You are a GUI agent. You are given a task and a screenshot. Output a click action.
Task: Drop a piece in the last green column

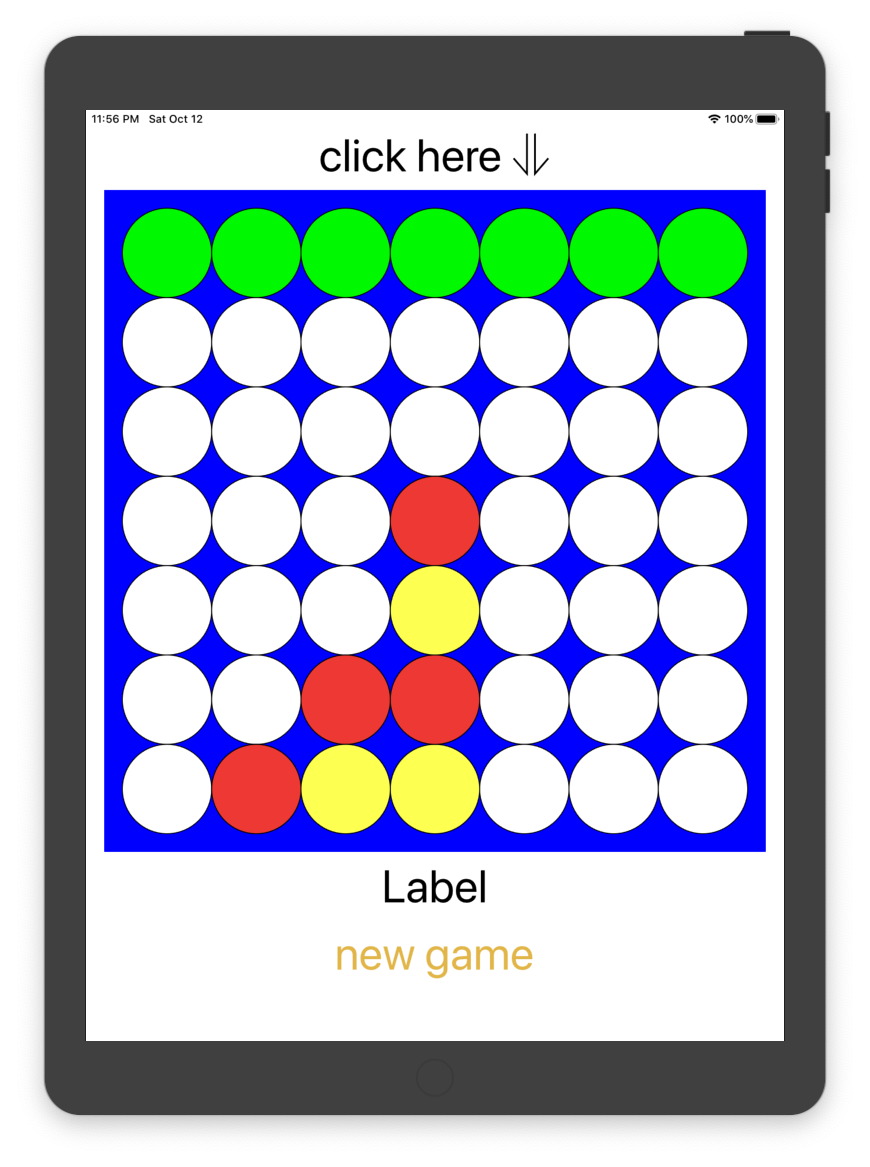tap(703, 253)
